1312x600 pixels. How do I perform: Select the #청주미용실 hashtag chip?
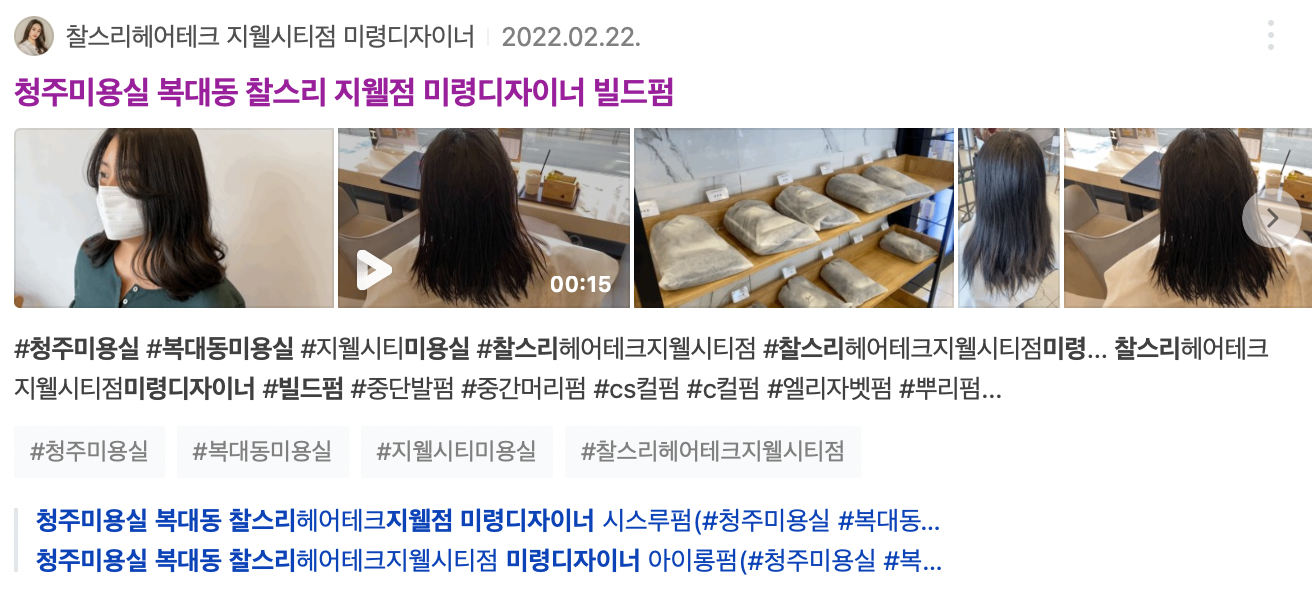click(x=89, y=451)
